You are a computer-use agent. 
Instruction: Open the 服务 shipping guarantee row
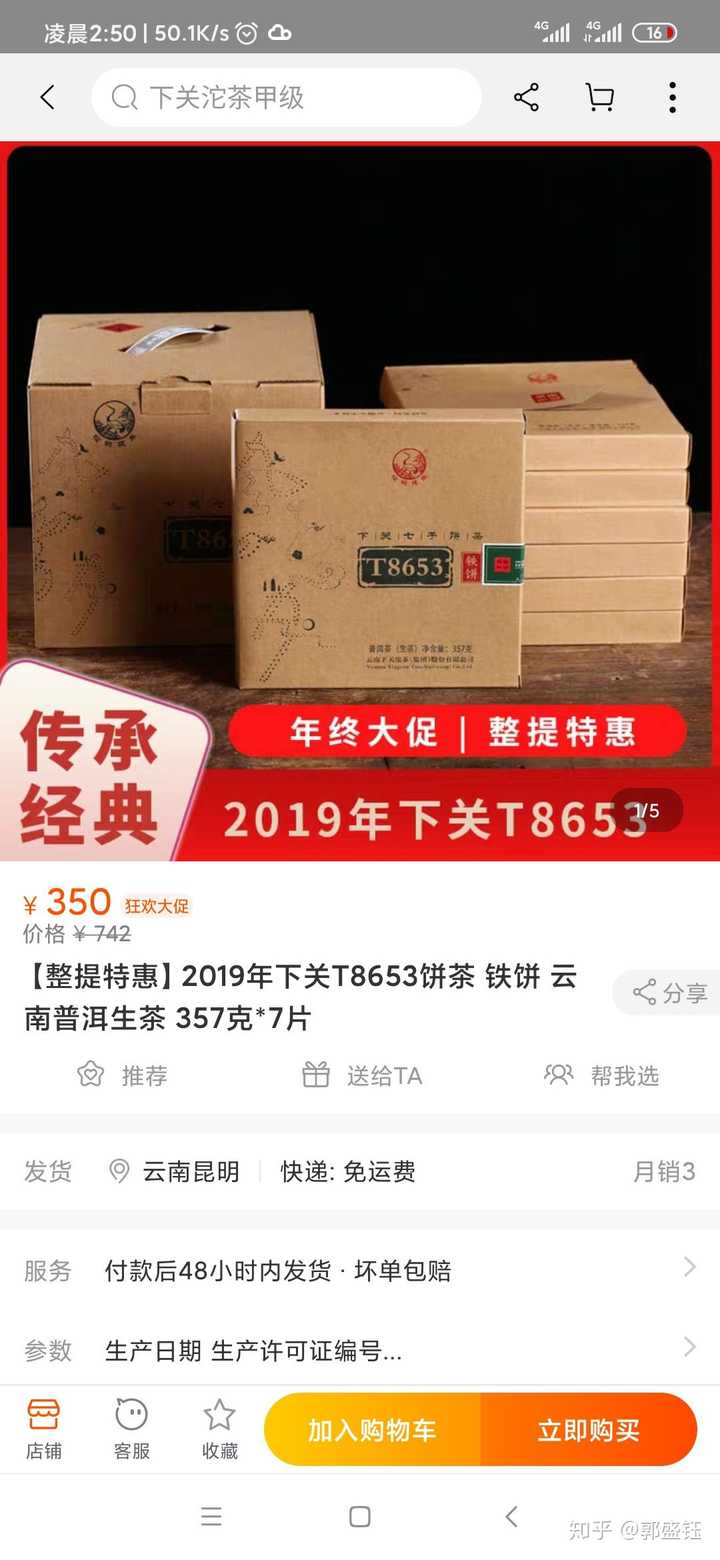(360, 1270)
